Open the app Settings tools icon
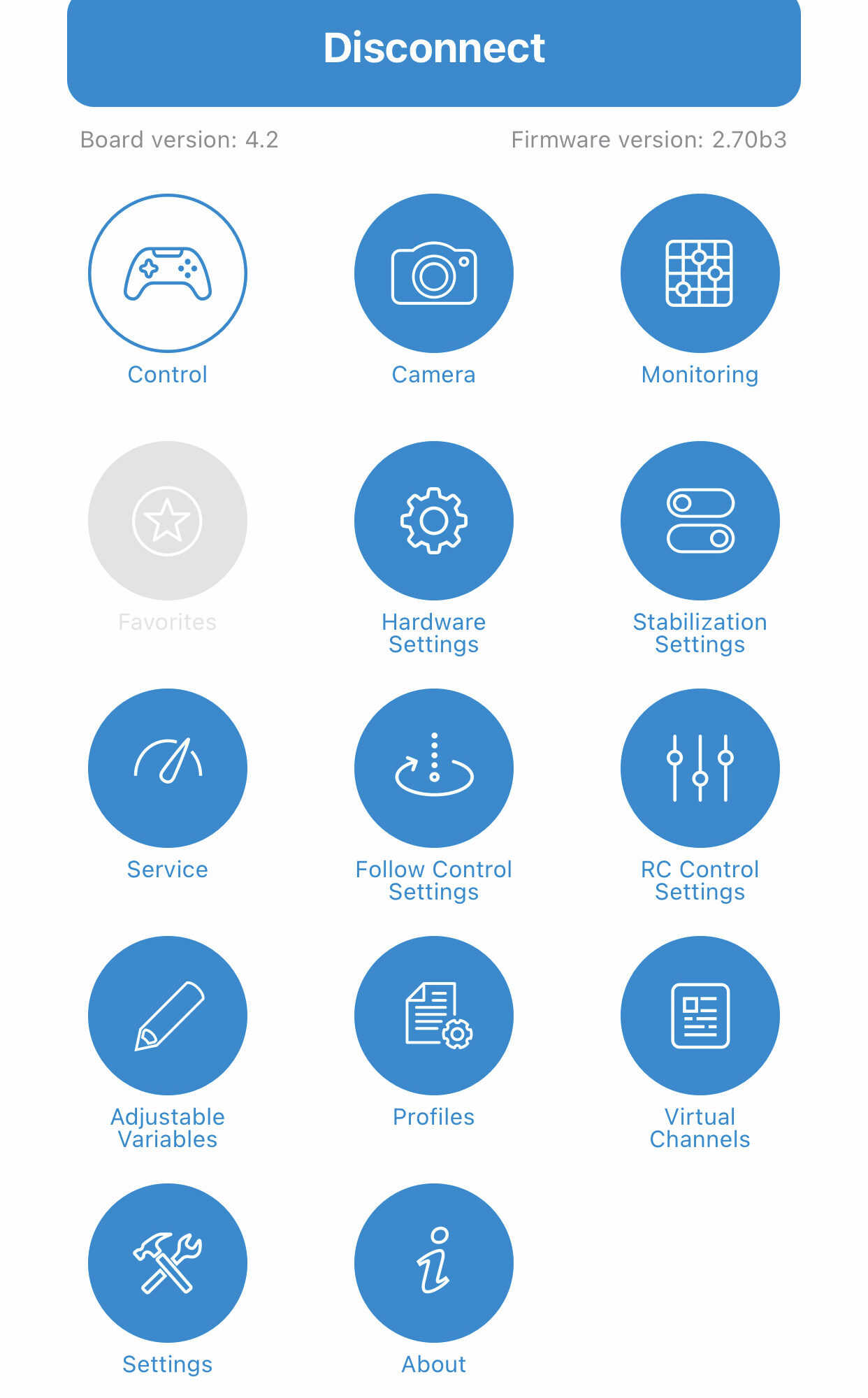The width and height of the screenshot is (868, 1398). click(168, 1263)
